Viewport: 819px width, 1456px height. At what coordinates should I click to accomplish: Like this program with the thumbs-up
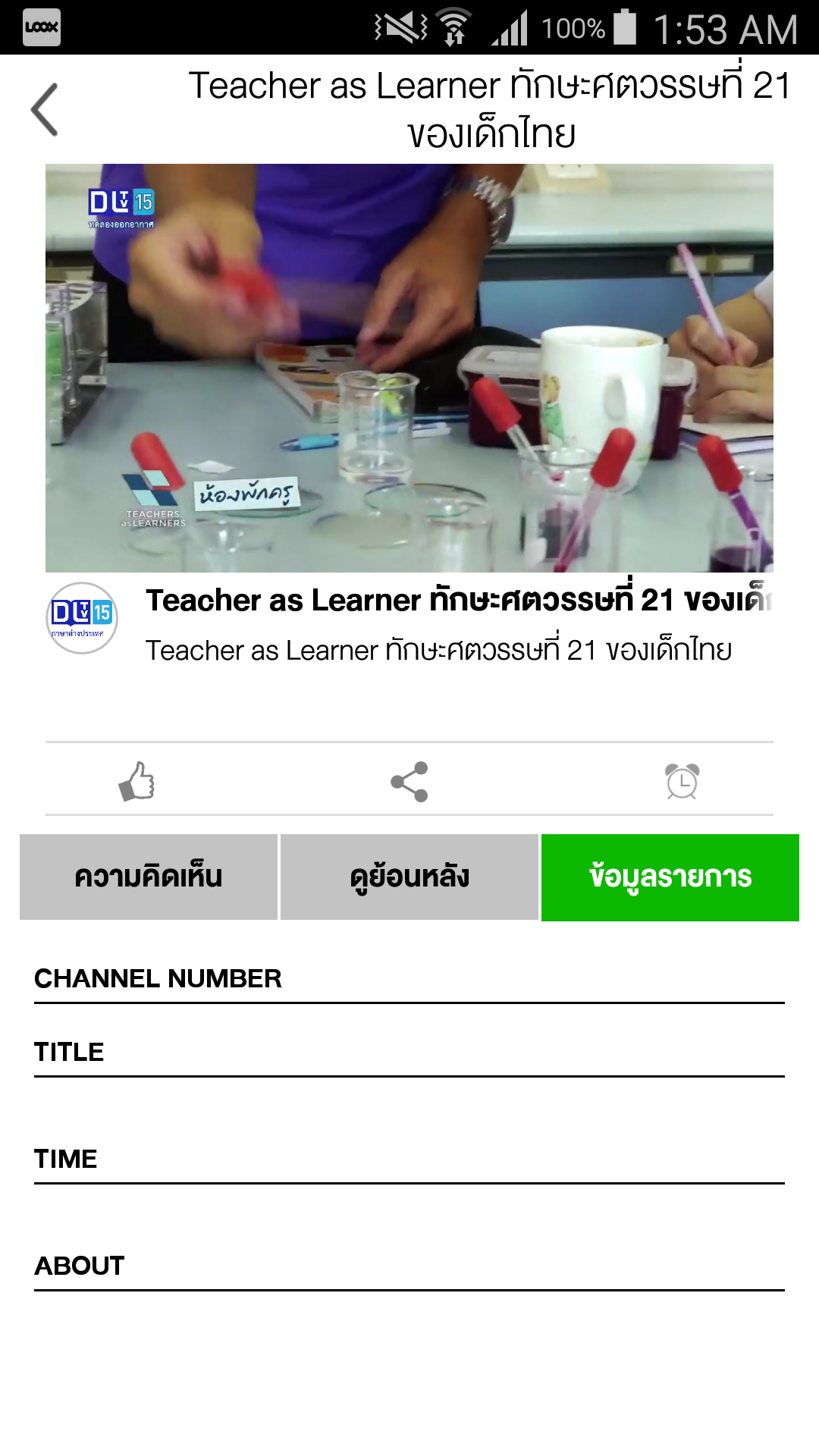[136, 781]
